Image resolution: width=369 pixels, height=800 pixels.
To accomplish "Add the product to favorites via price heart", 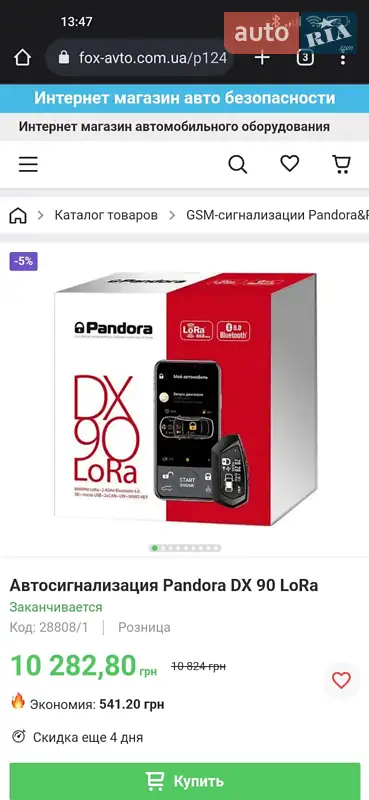I will (341, 680).
